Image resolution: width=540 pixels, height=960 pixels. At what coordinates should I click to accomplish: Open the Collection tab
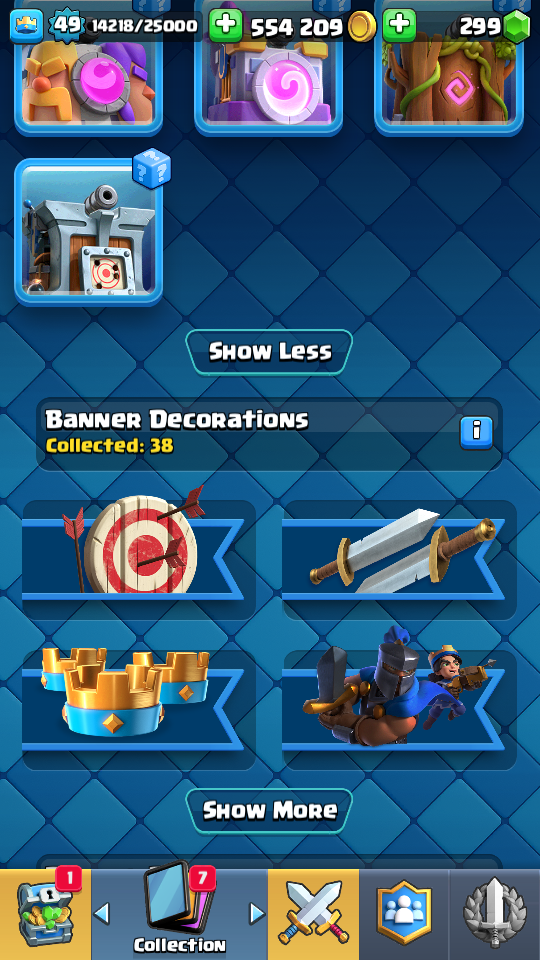point(179,914)
